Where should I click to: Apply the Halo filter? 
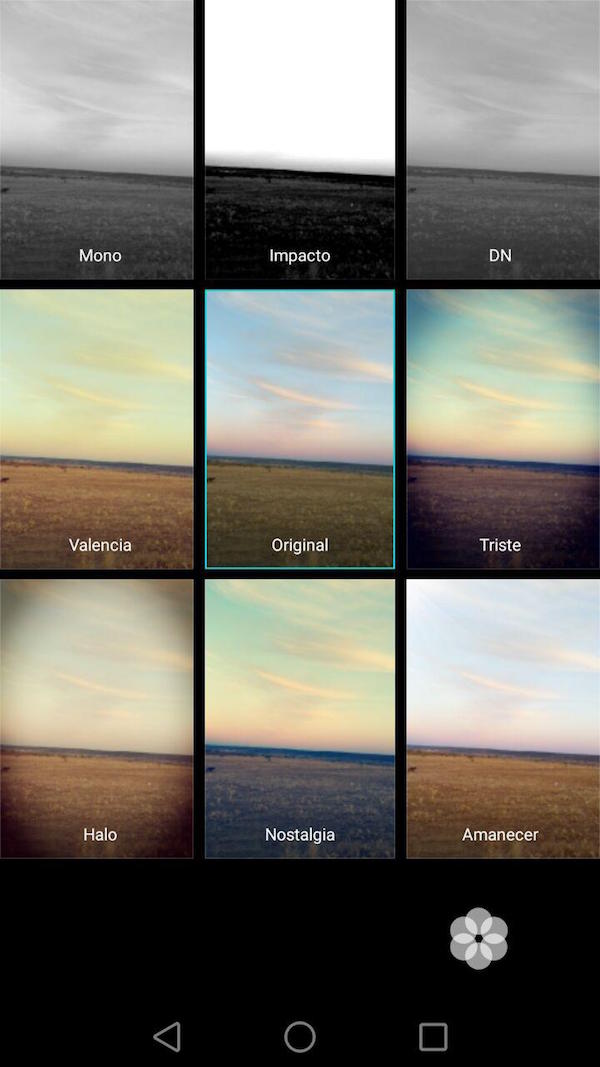(x=97, y=718)
